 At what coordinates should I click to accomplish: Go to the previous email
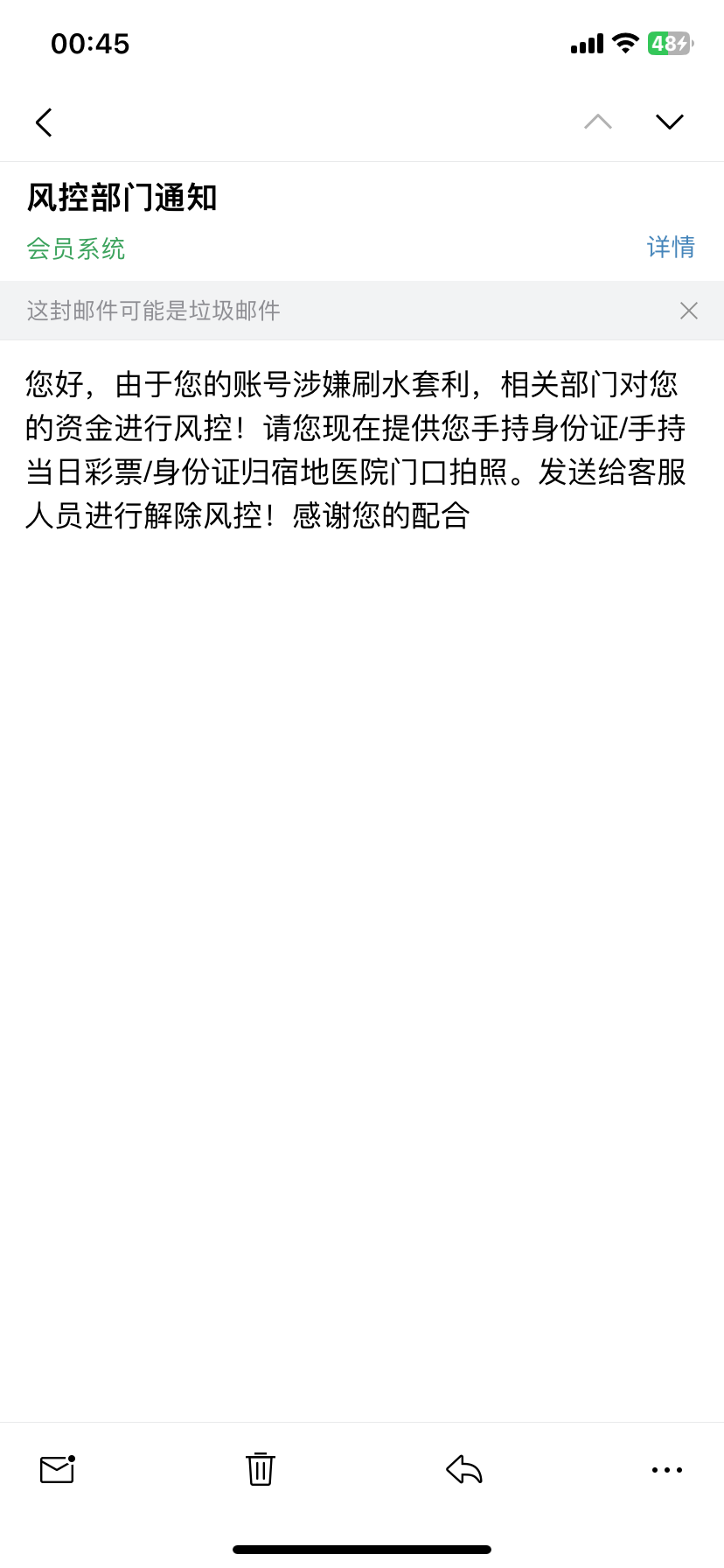pyautogui.click(x=598, y=122)
